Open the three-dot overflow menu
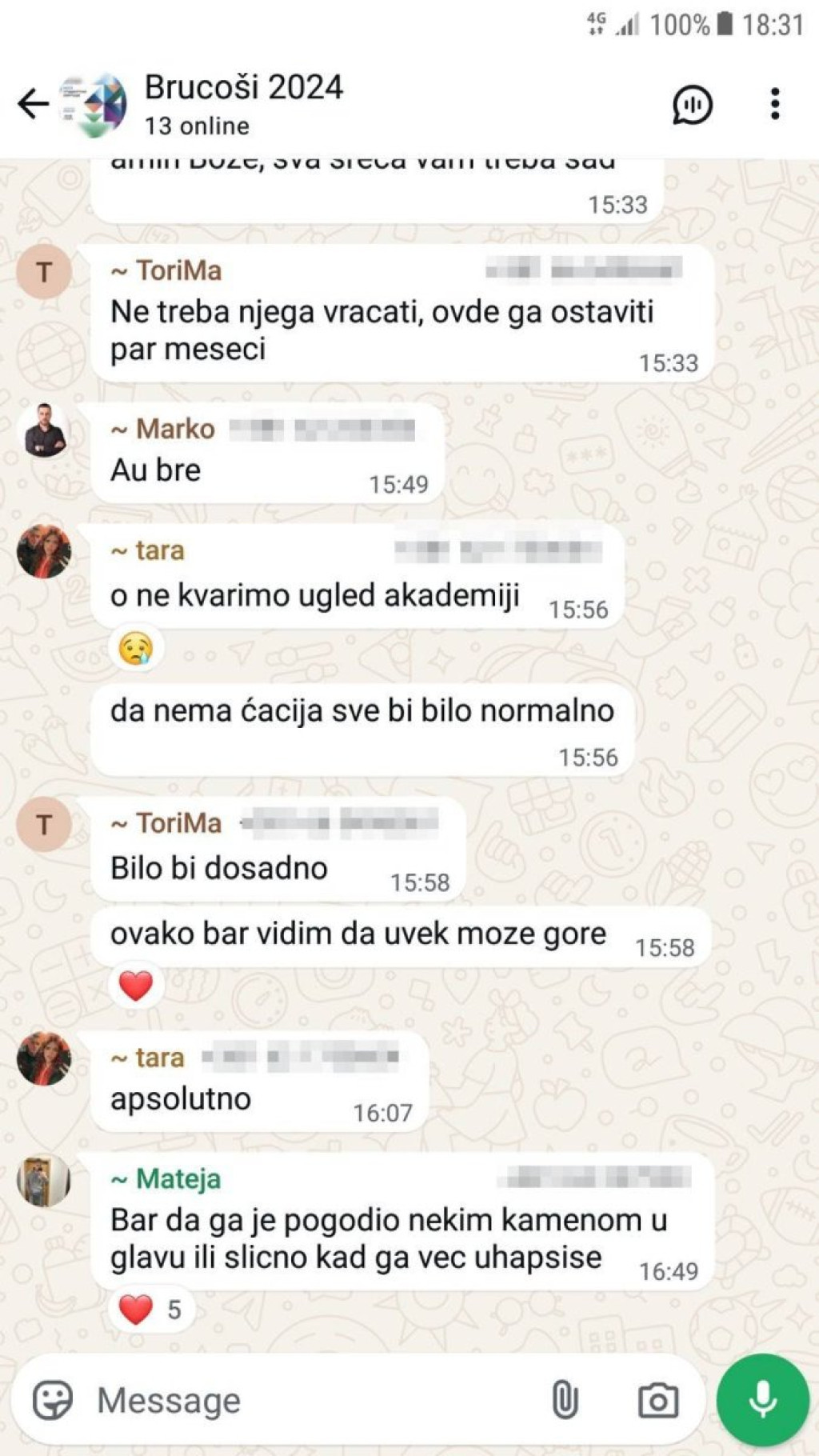 (x=774, y=104)
